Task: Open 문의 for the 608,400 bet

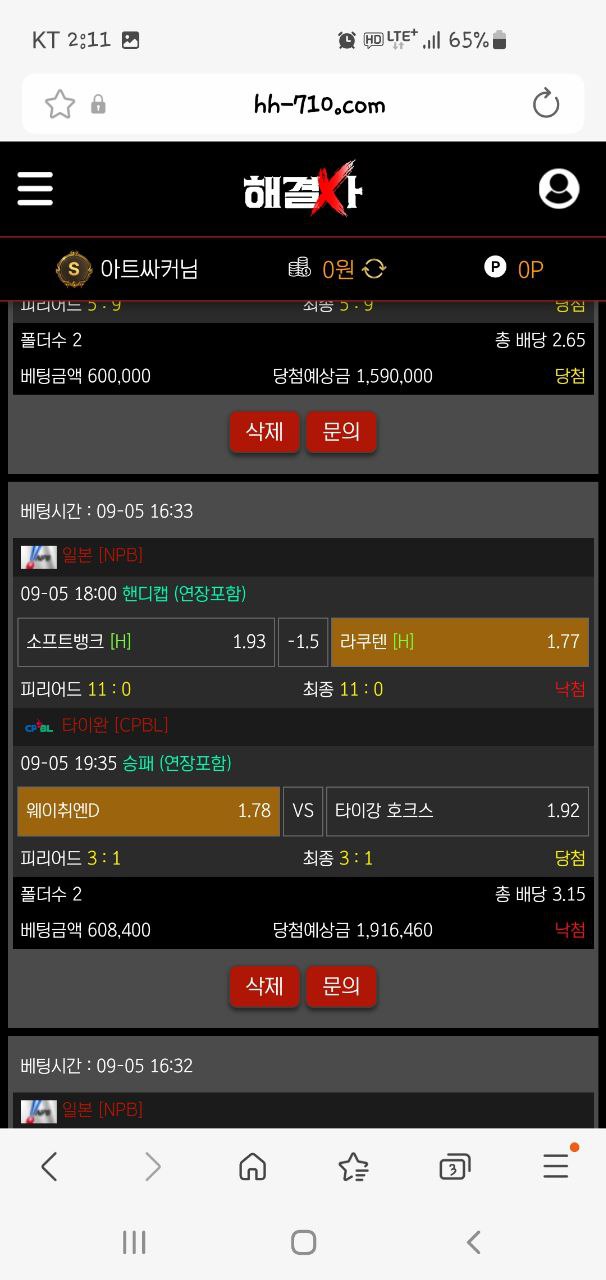Action: [341, 986]
